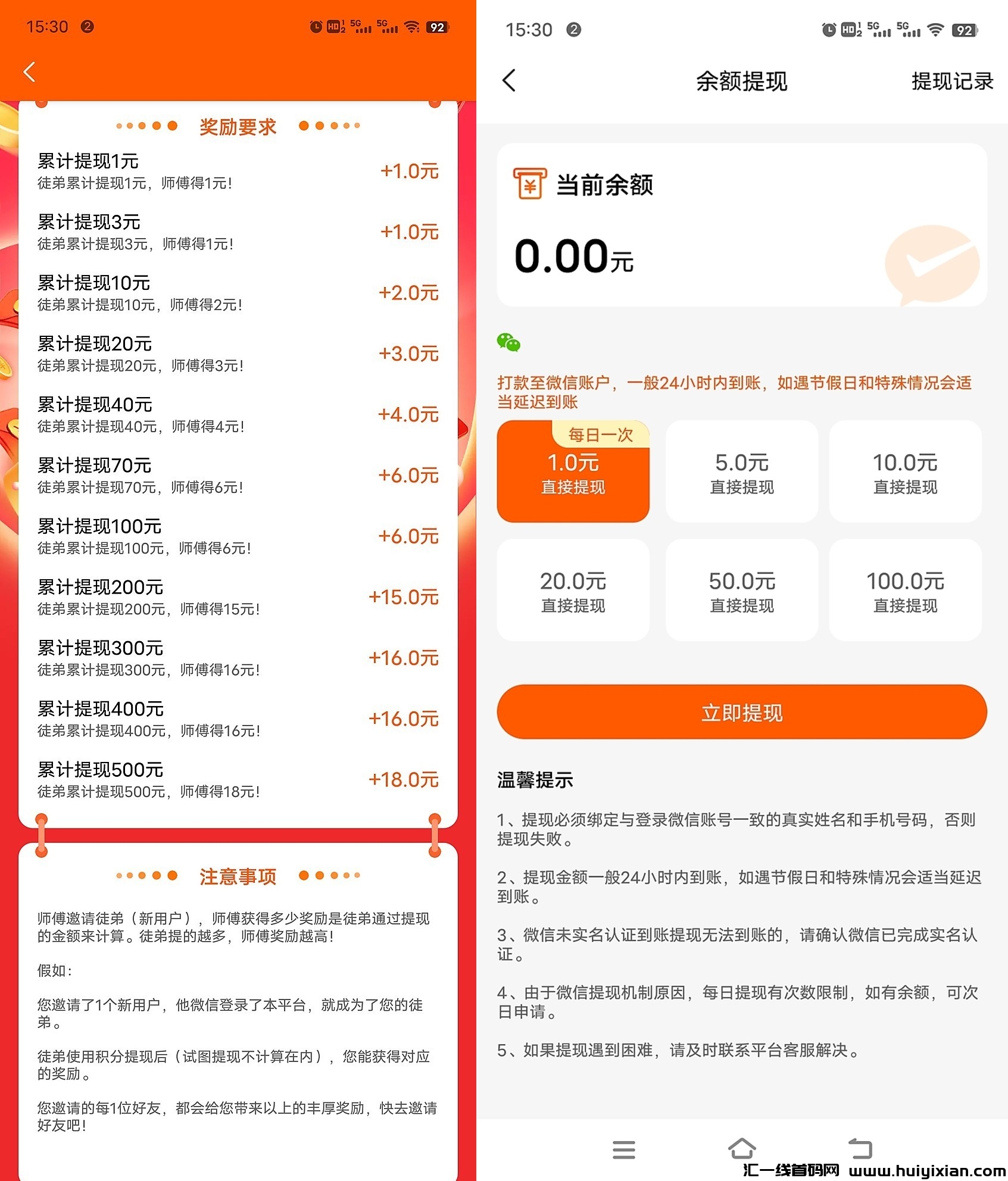Click the WeChat logo above the payout notice
1008x1181 pixels.
click(511, 342)
